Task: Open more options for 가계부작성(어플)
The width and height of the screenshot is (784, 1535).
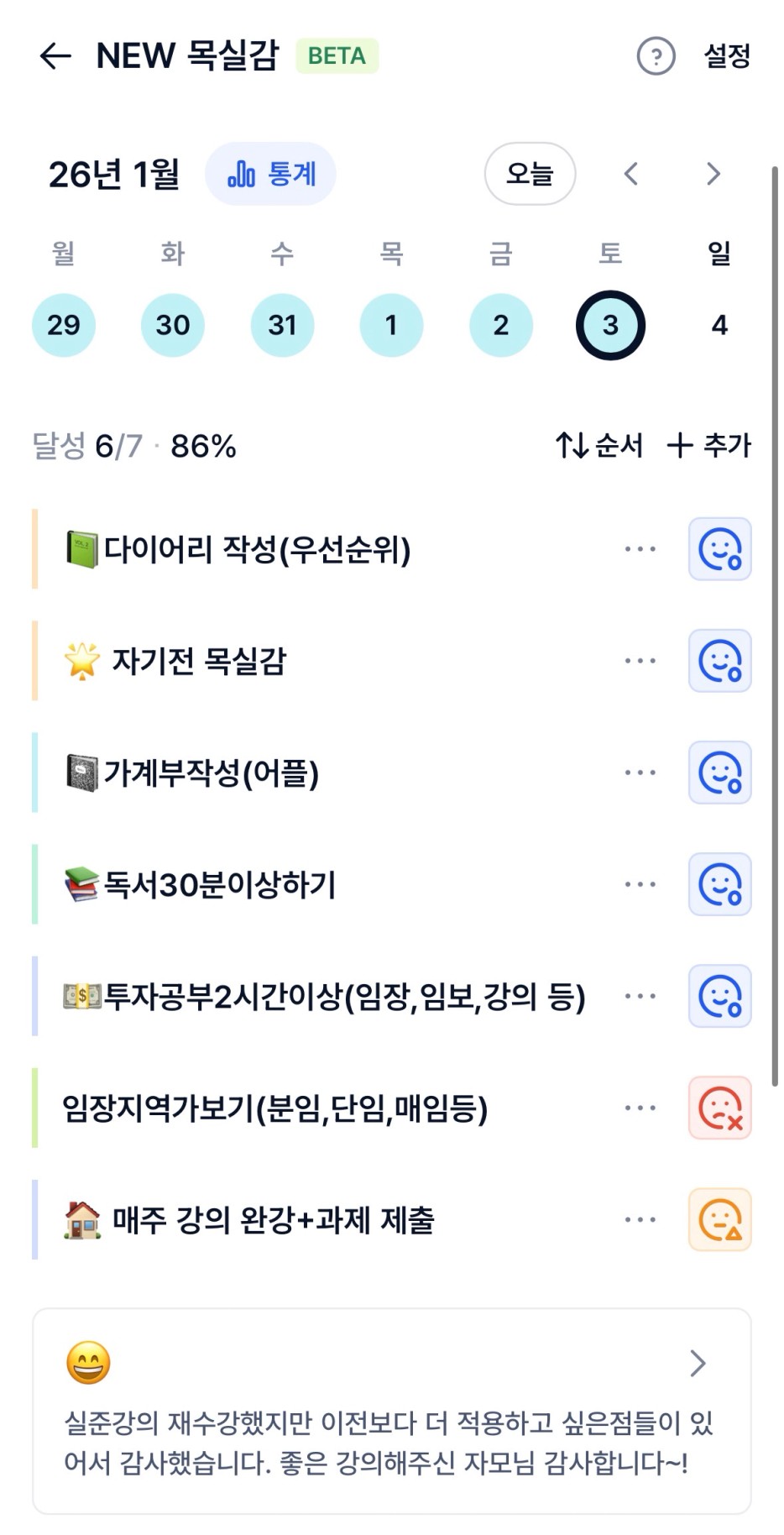Action: coord(640,773)
